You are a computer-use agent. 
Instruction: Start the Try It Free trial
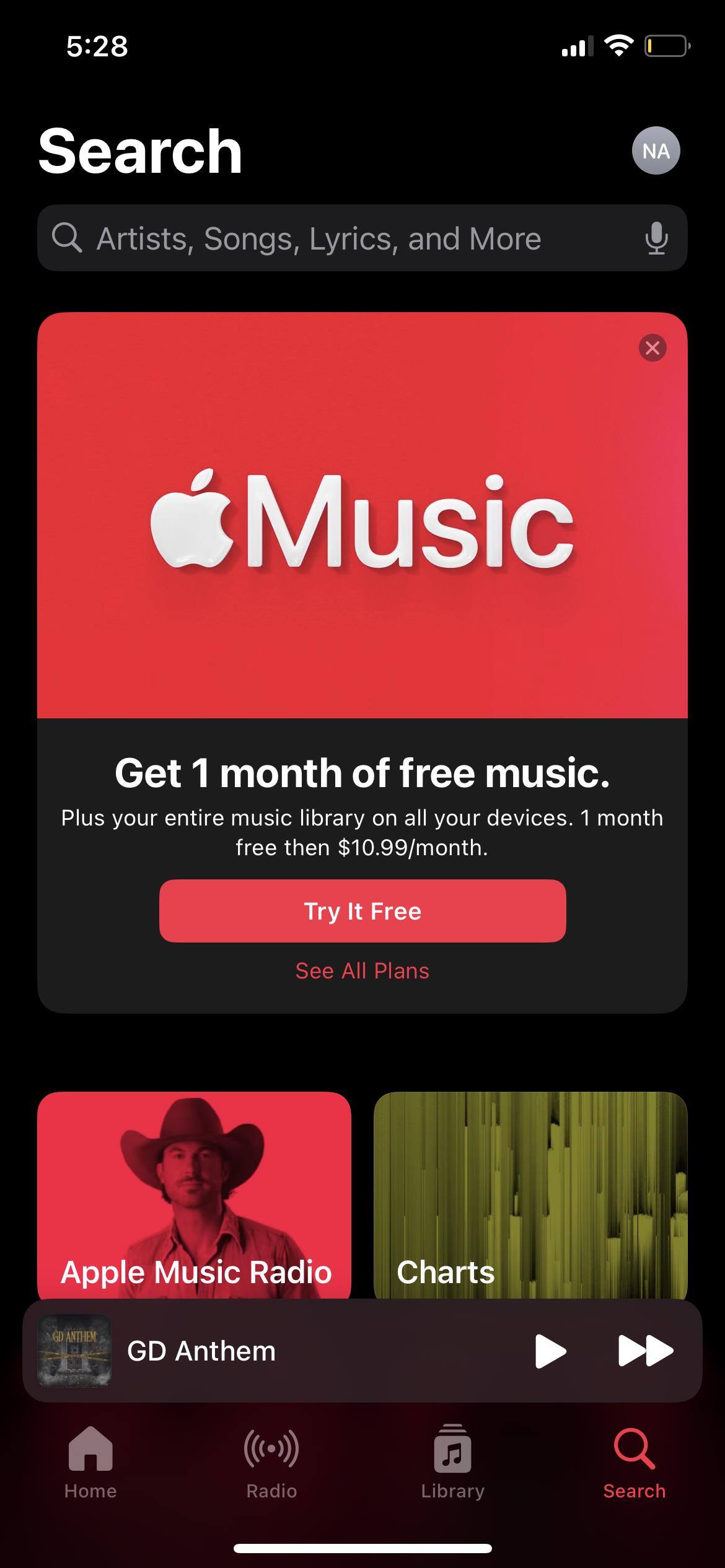(362, 911)
